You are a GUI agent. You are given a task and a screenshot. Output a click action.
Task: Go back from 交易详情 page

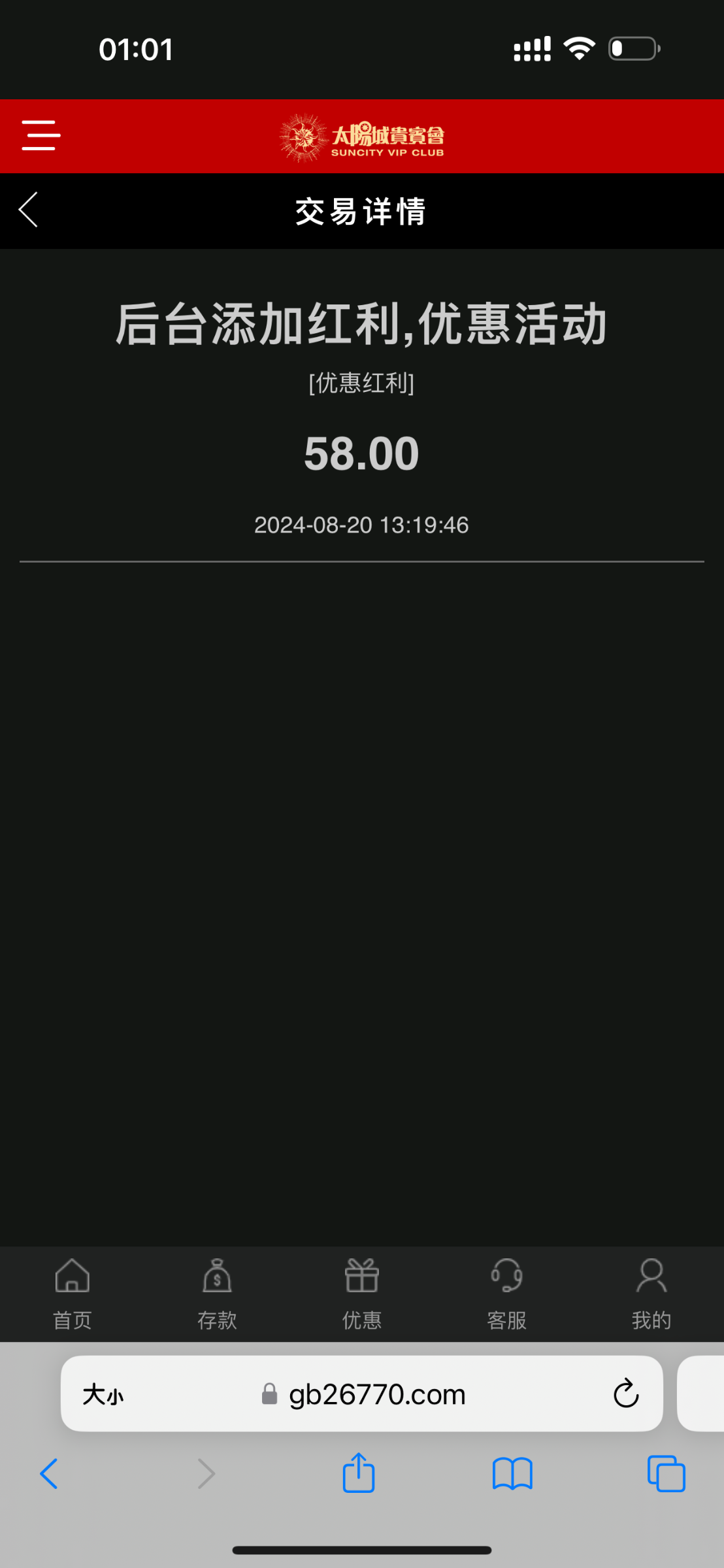click(28, 210)
